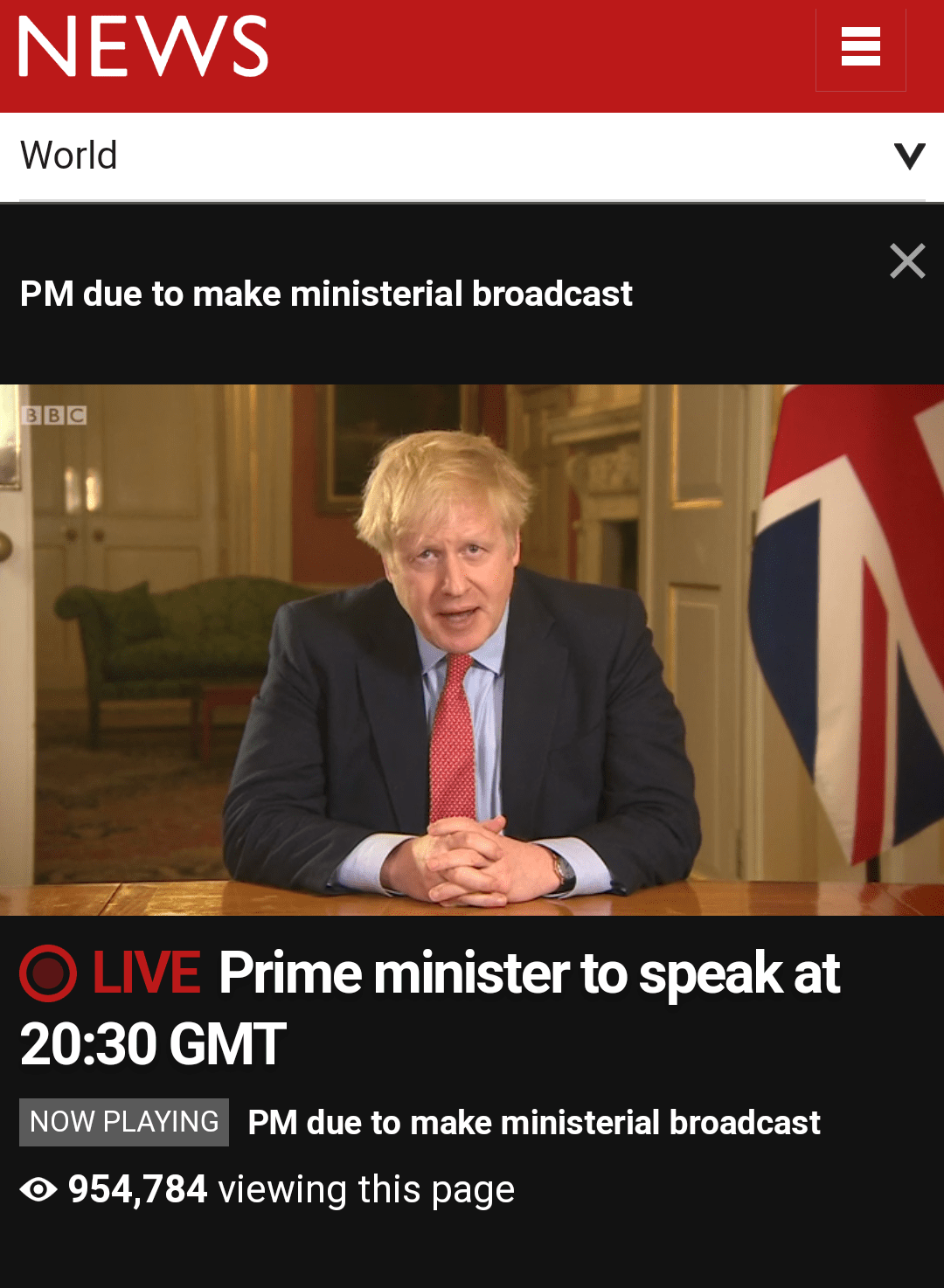Go to BBC News home via logo
This screenshot has height=1288, width=944.
[x=143, y=46]
